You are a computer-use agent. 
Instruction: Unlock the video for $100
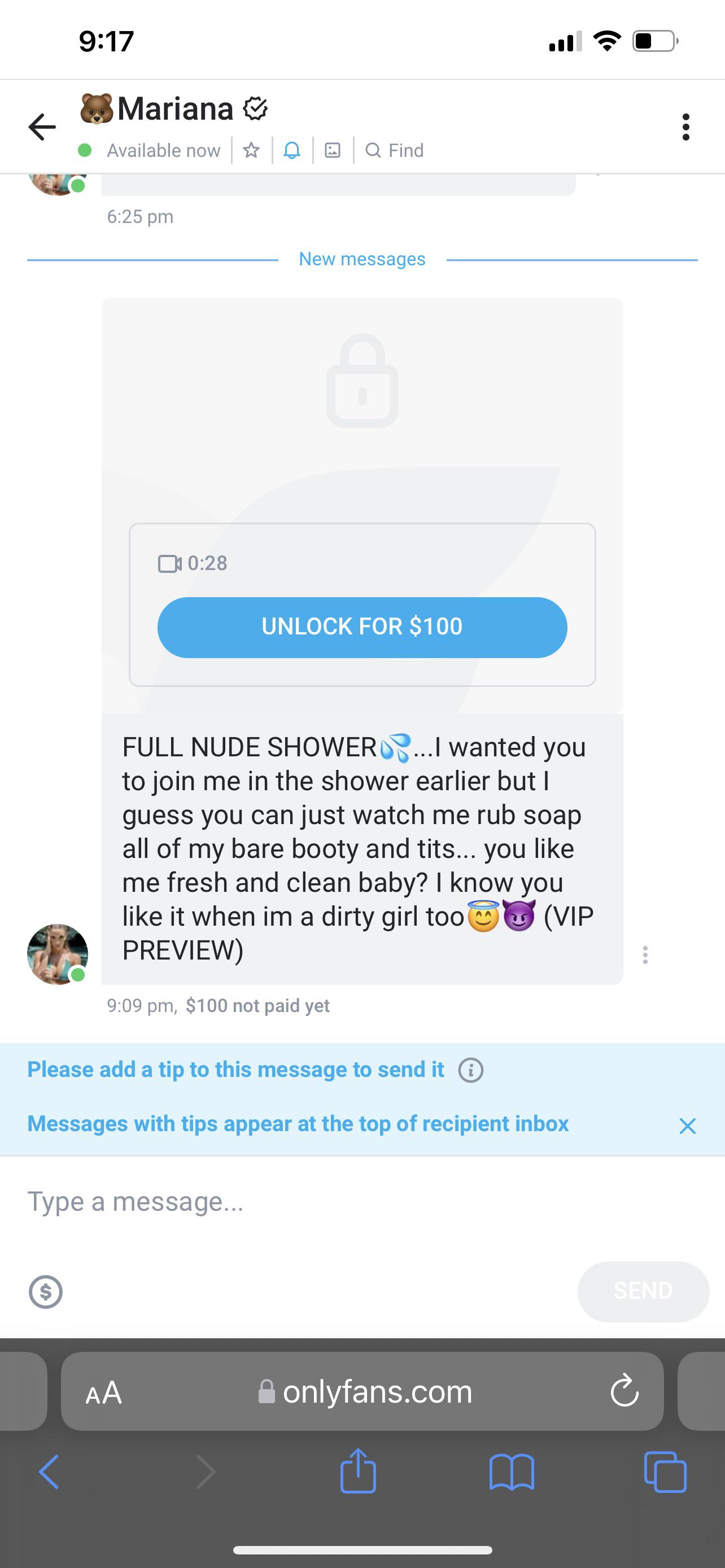tap(362, 627)
